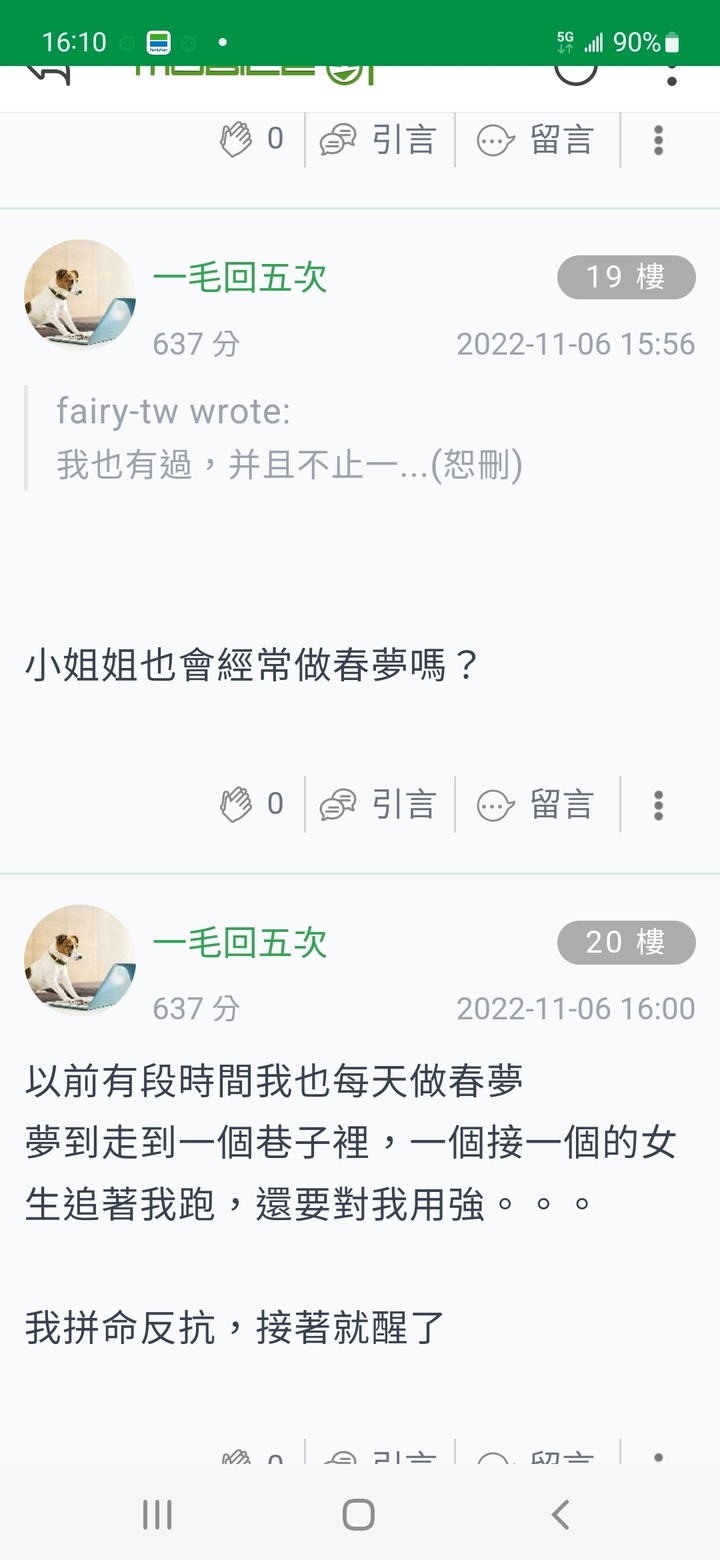Open the dog avatar in the 19 樓 post
This screenshot has height=1560, width=720.
[80, 294]
